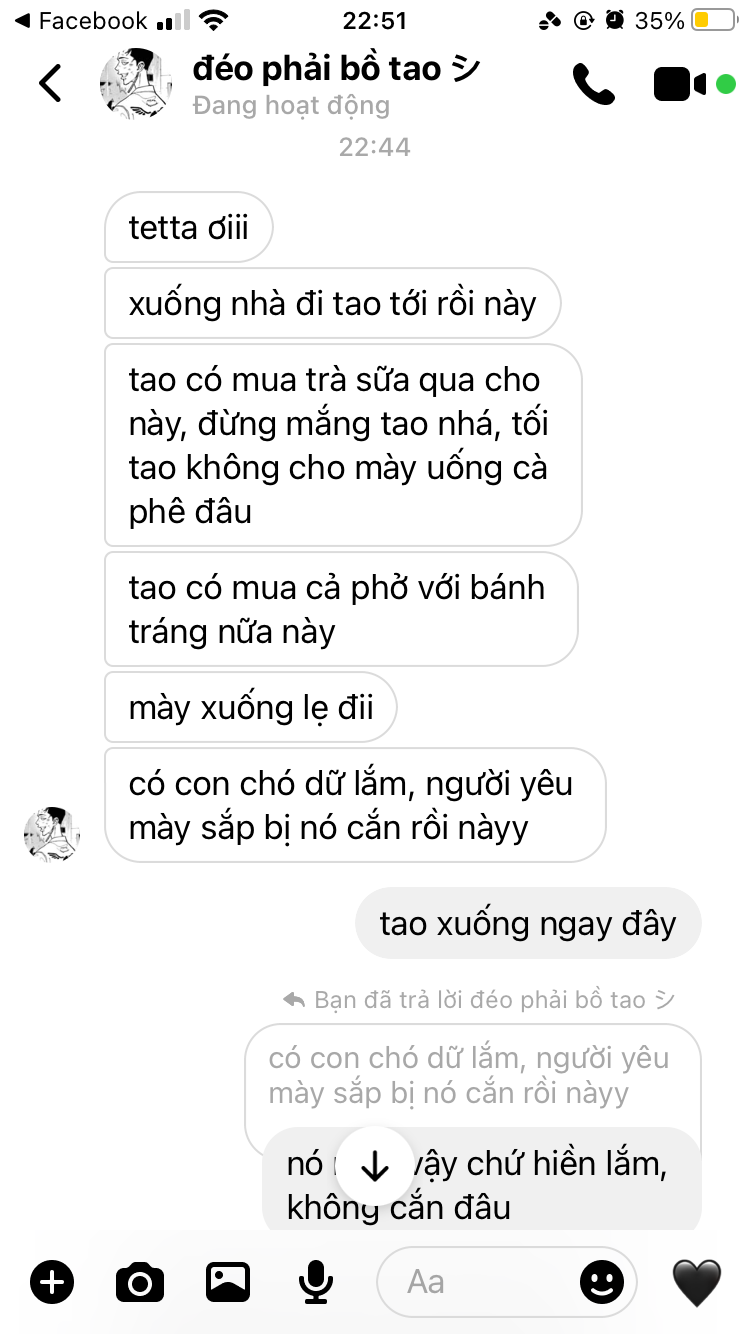Go back to the chat list
750x1334 pixels.
click(x=50, y=83)
